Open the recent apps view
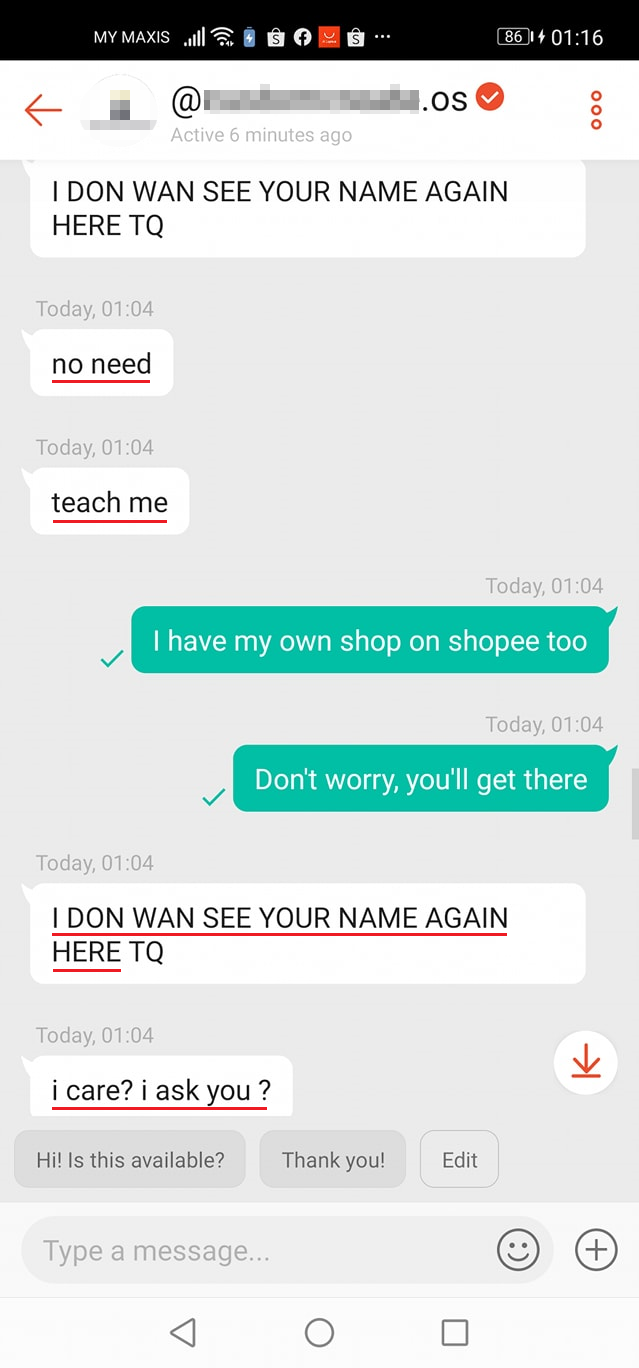The width and height of the screenshot is (639, 1368). pos(455,1332)
